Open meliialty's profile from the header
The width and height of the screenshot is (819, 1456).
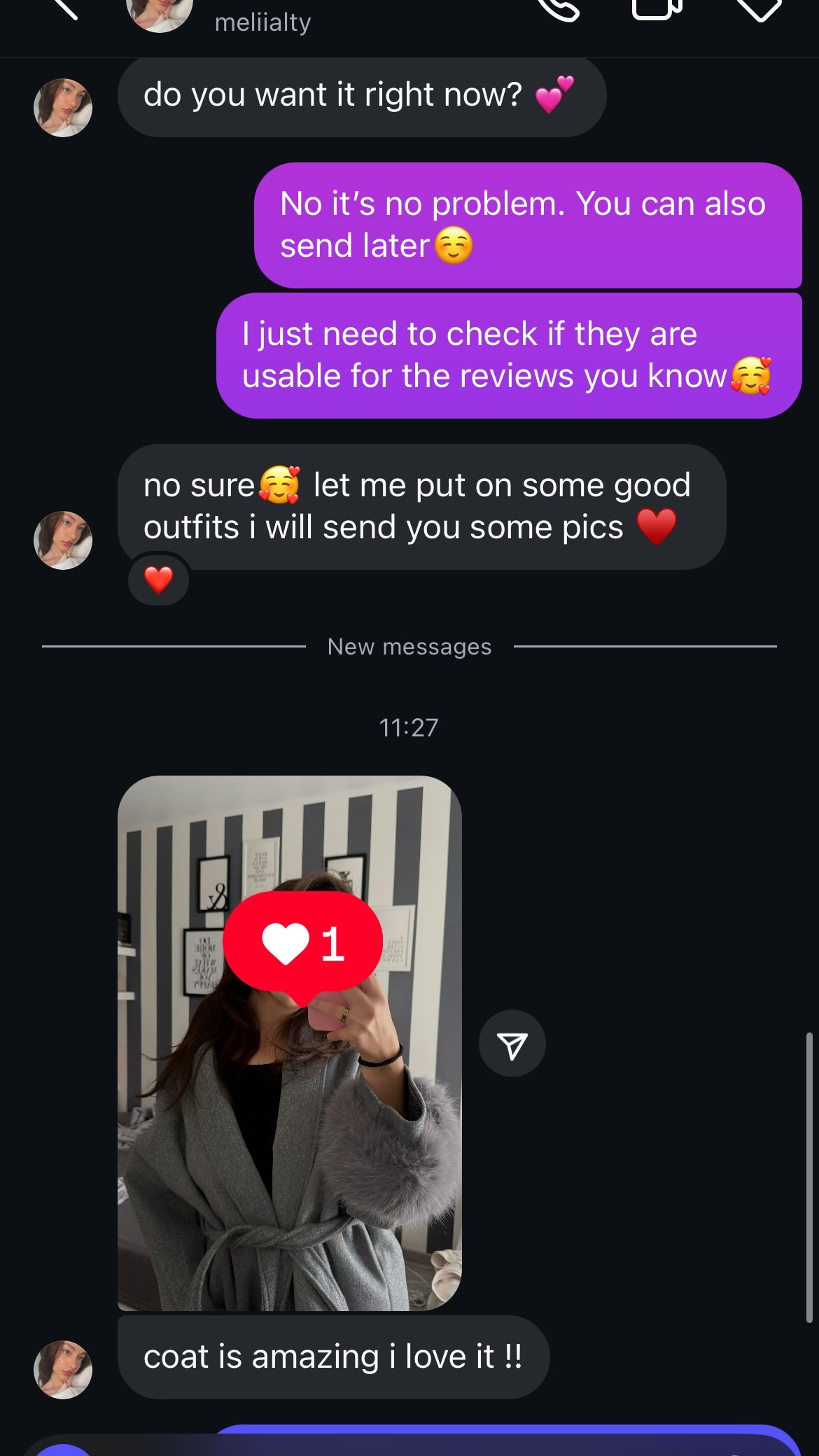coord(262,22)
